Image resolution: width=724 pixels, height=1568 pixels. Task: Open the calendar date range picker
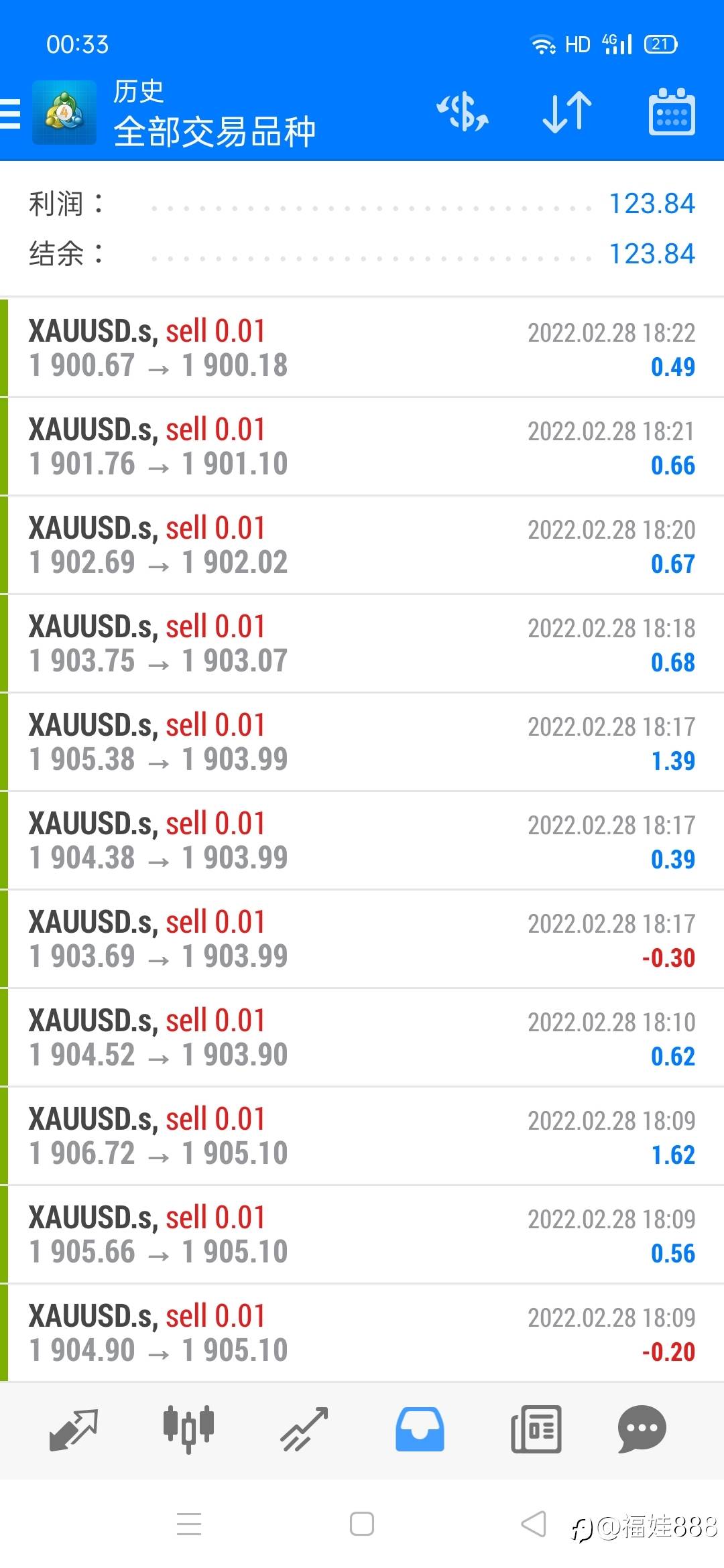point(672,112)
